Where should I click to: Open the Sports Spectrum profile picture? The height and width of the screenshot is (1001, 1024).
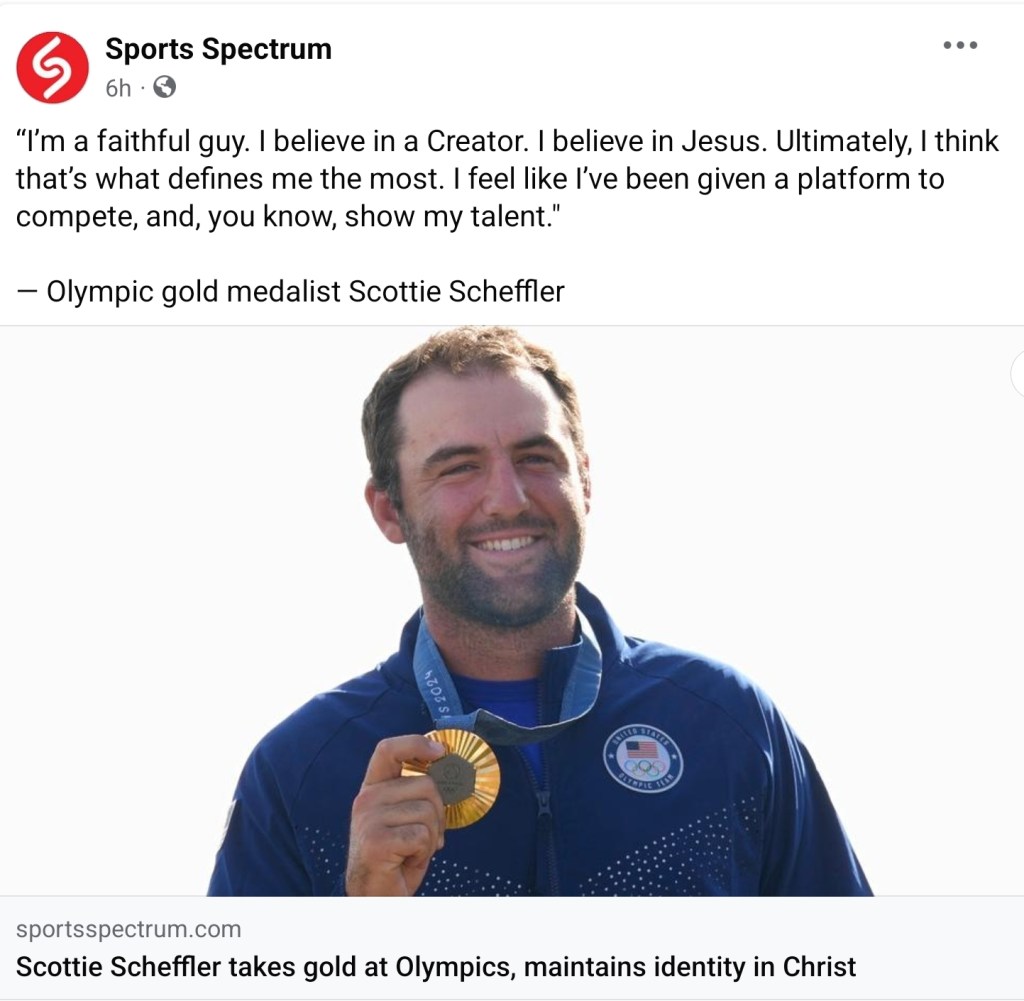coord(52,67)
